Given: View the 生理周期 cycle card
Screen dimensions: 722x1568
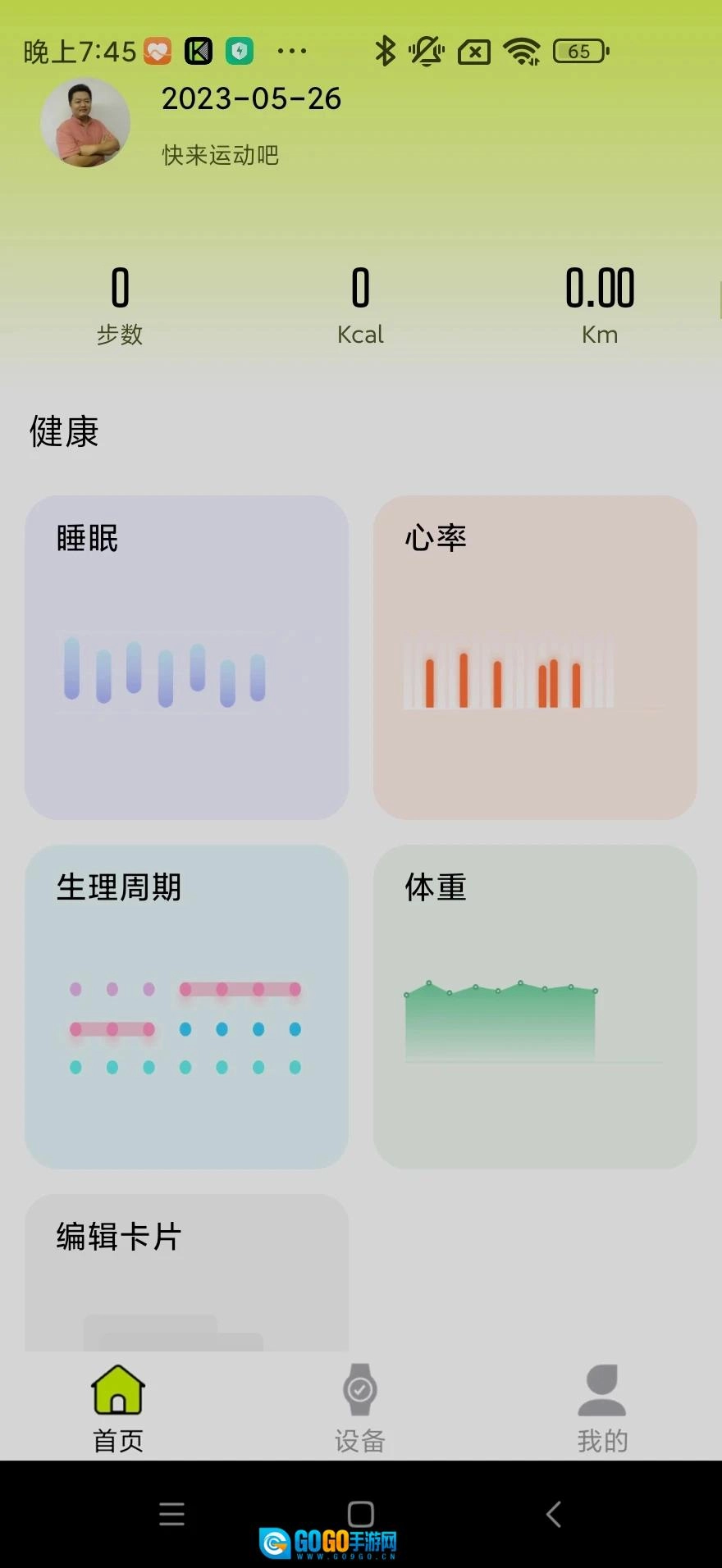Looking at the screenshot, I should (186, 1006).
